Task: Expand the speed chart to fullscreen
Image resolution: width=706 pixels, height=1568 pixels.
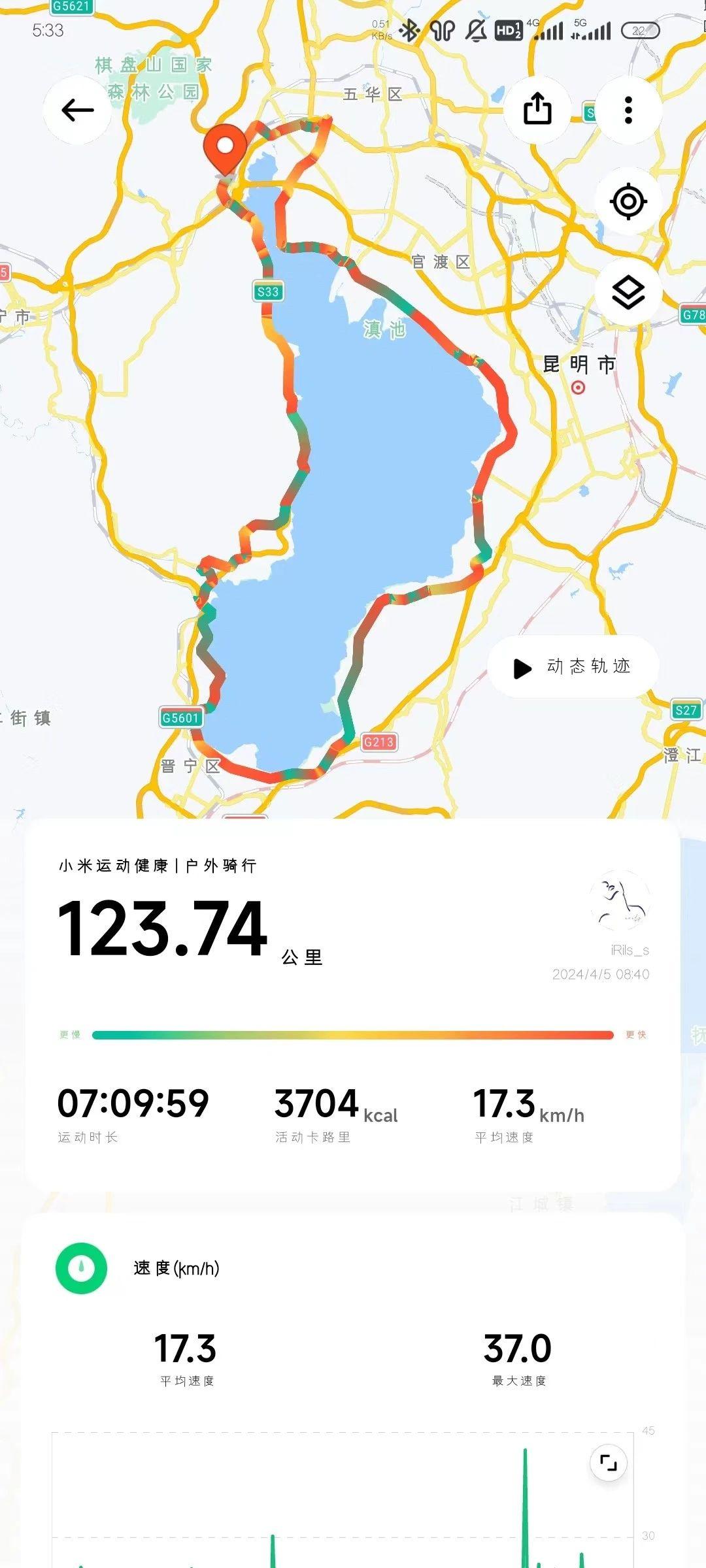Action: tap(608, 1463)
